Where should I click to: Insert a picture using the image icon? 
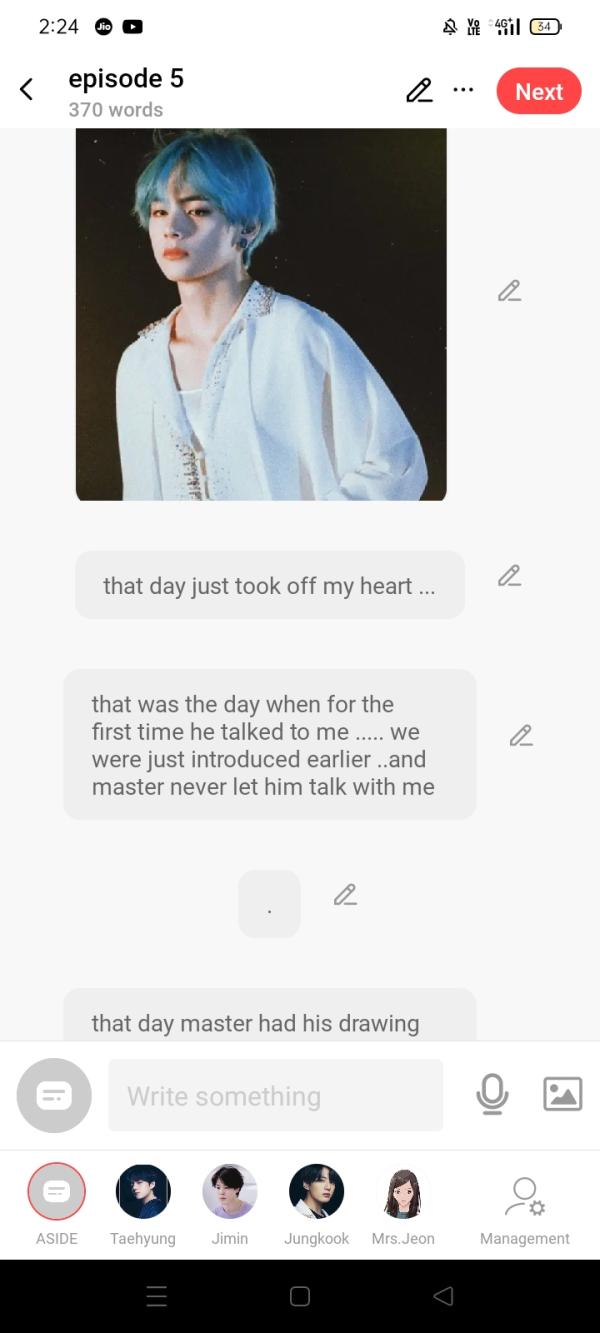pyautogui.click(x=562, y=1094)
